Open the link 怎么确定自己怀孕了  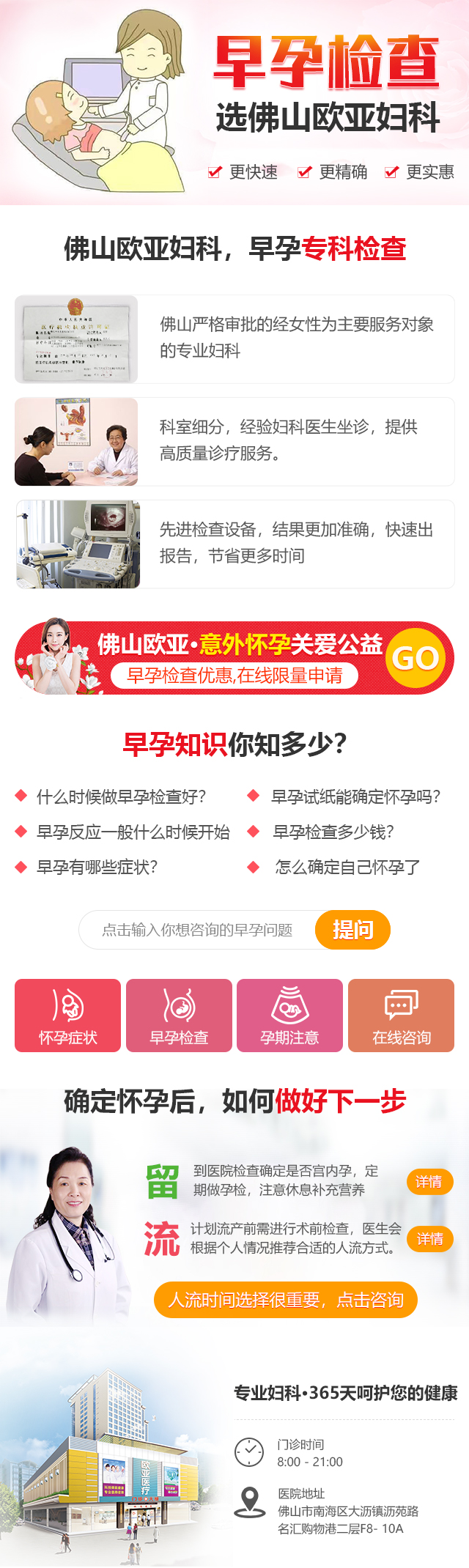click(x=347, y=868)
